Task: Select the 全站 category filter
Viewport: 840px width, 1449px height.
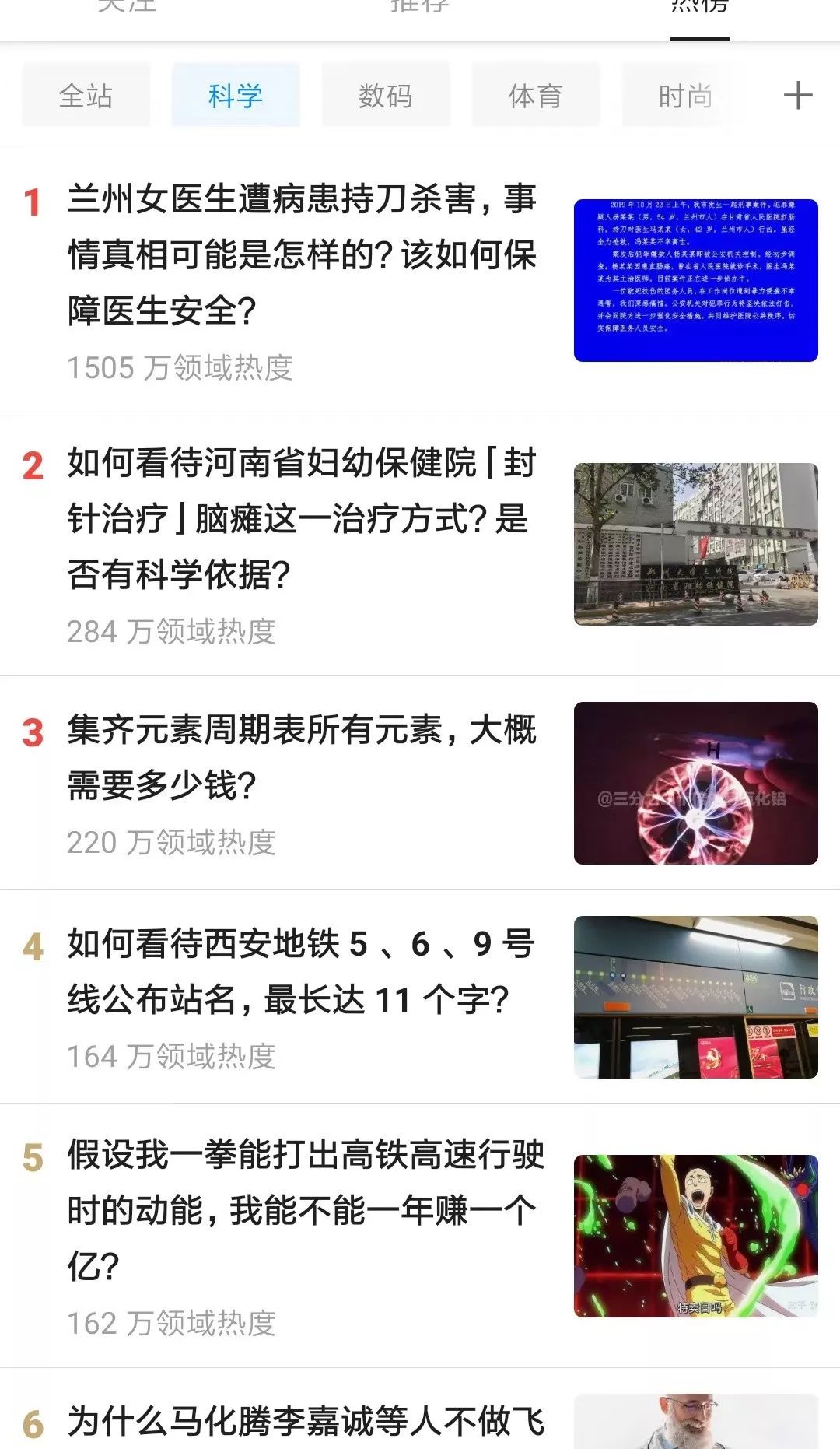Action: coord(86,95)
